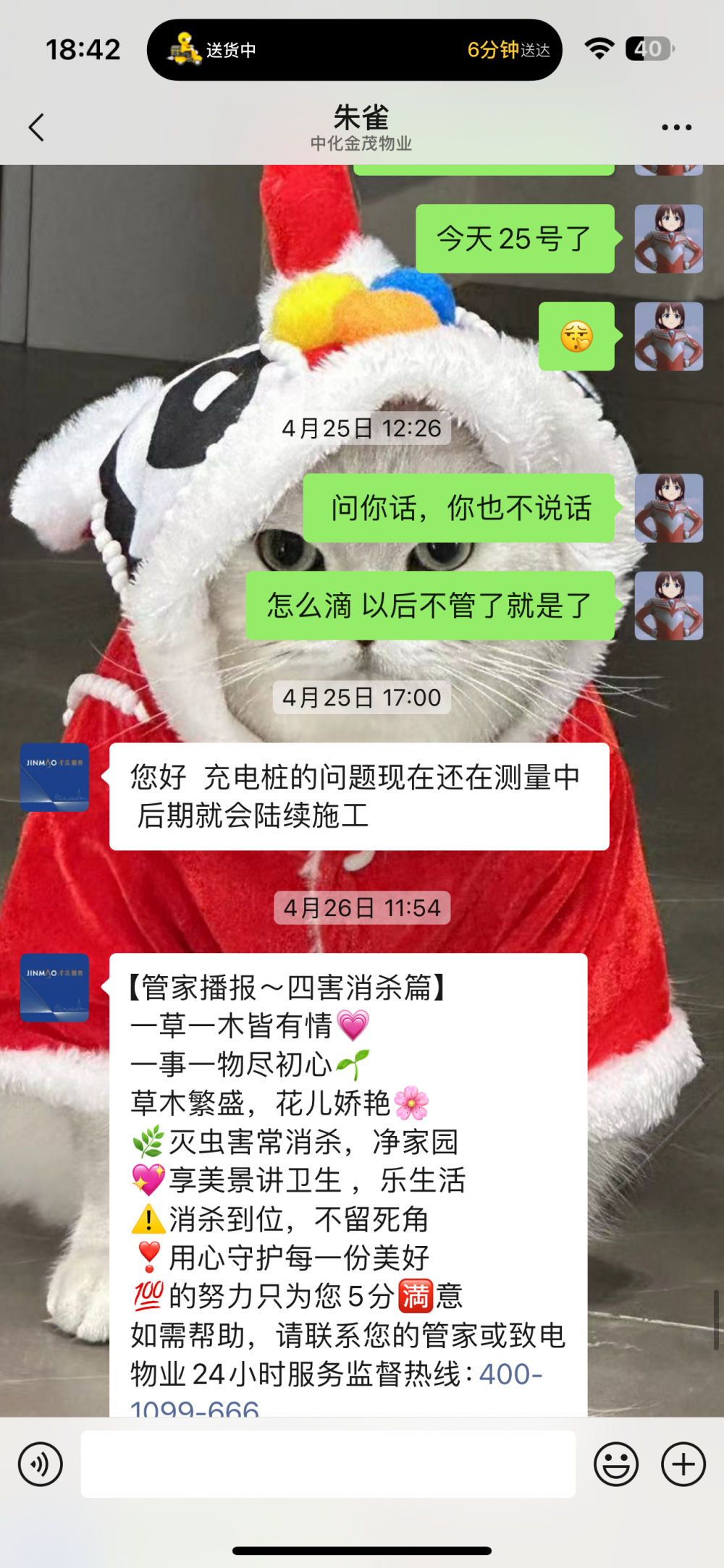Viewport: 724px width, 1568px height.
Task: Open the property manager avatar beside 您好 充电桩
Action: [54, 777]
